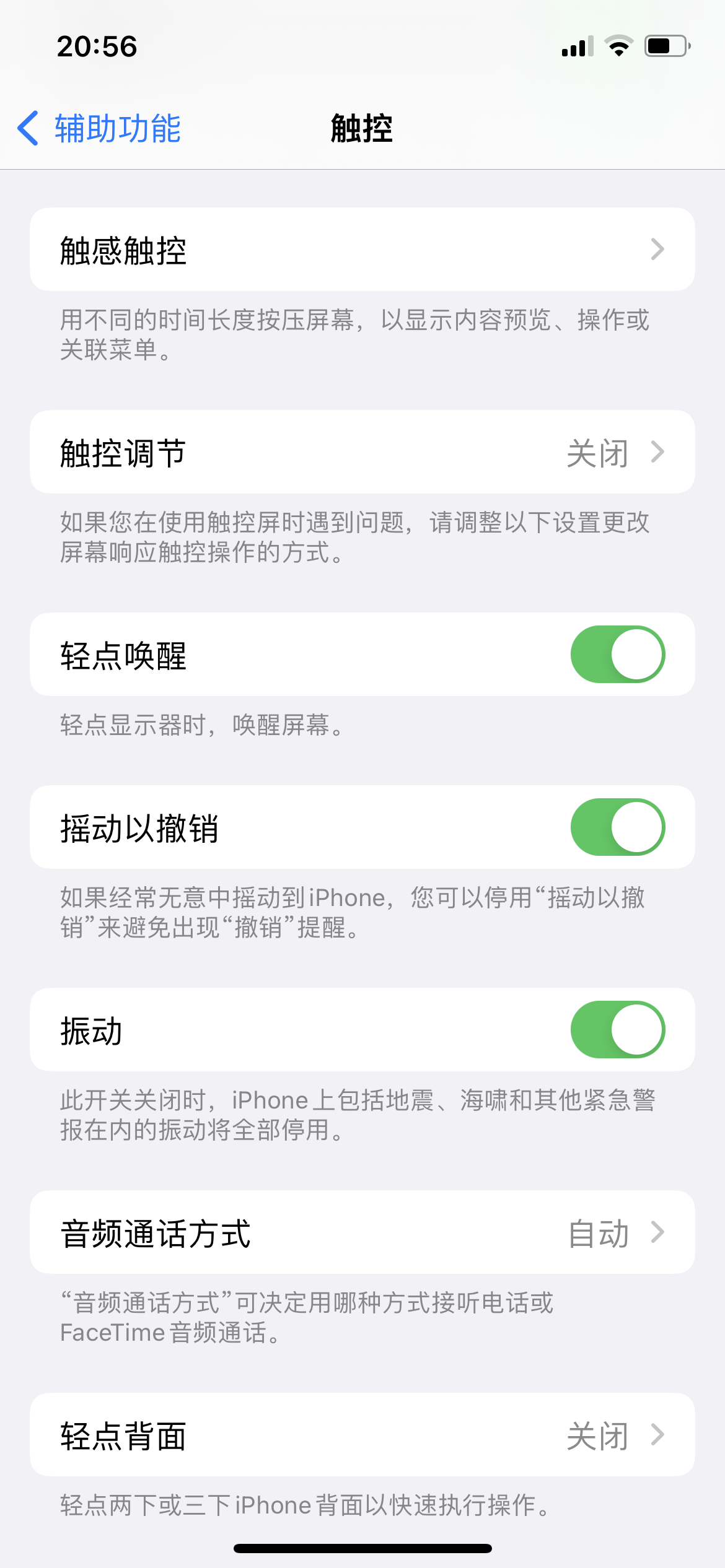Open 触控调节 settings
The image size is (725, 1568).
[x=362, y=452]
